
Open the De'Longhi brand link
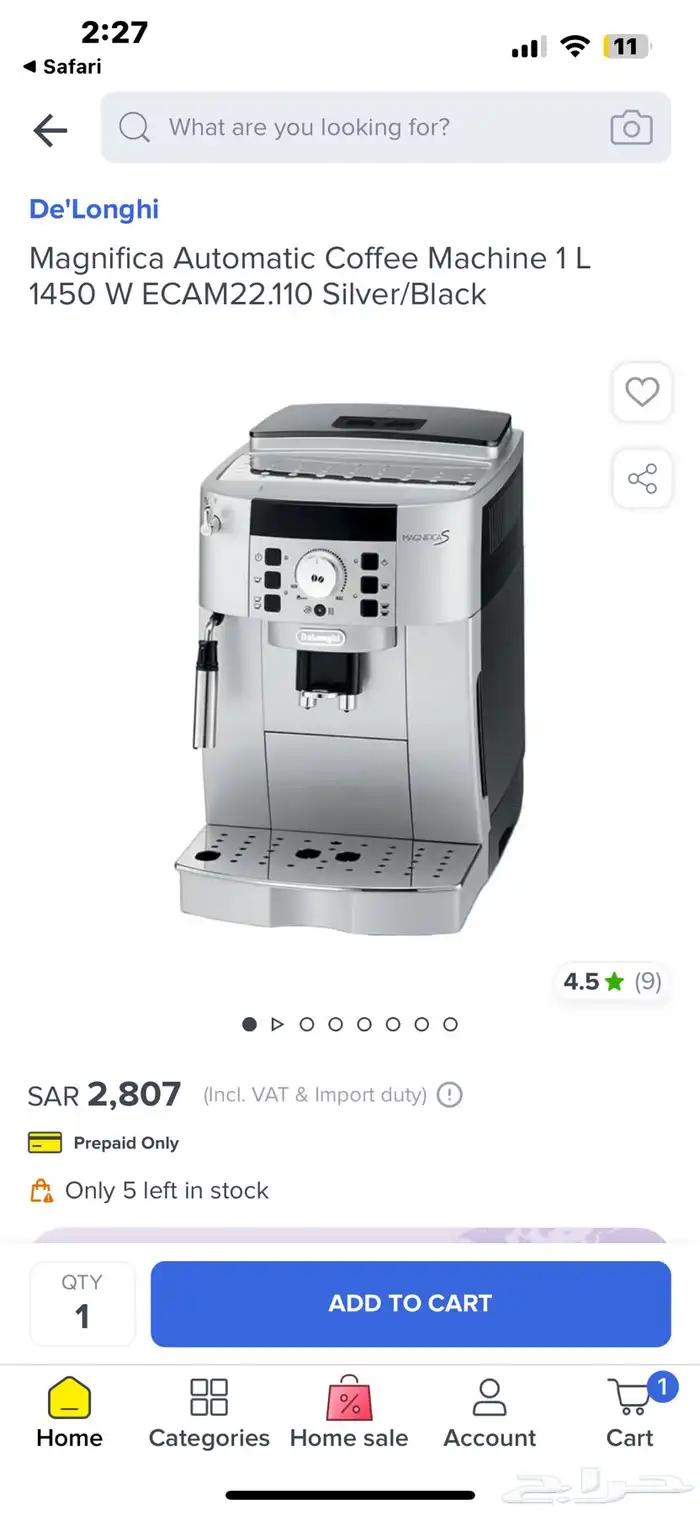tap(94, 209)
